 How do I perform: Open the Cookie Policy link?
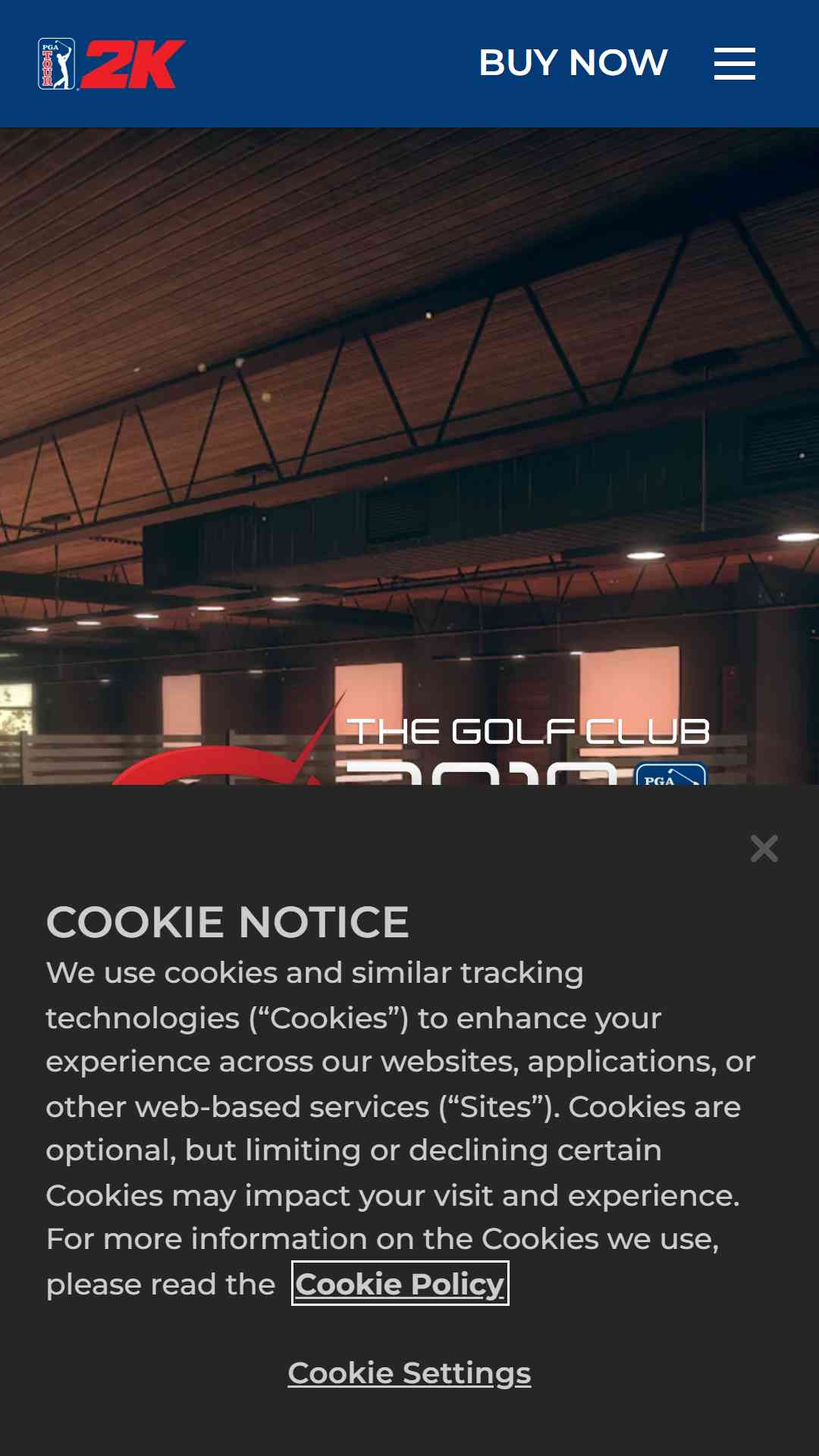[400, 1283]
